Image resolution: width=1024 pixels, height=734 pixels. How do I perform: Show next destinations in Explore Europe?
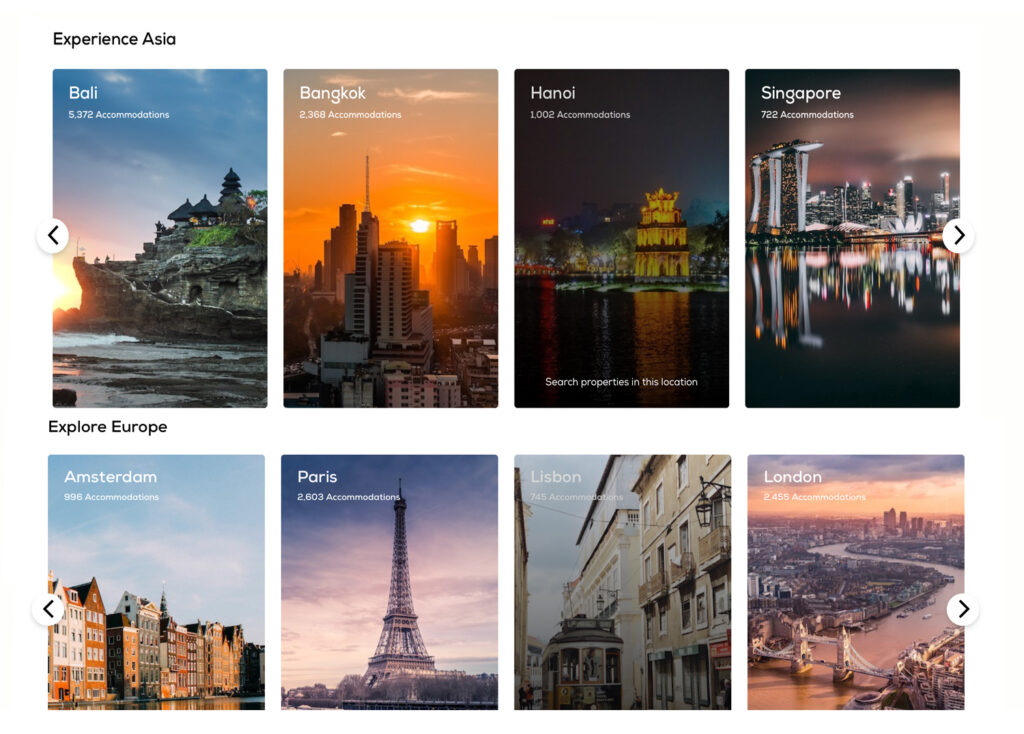click(x=962, y=609)
